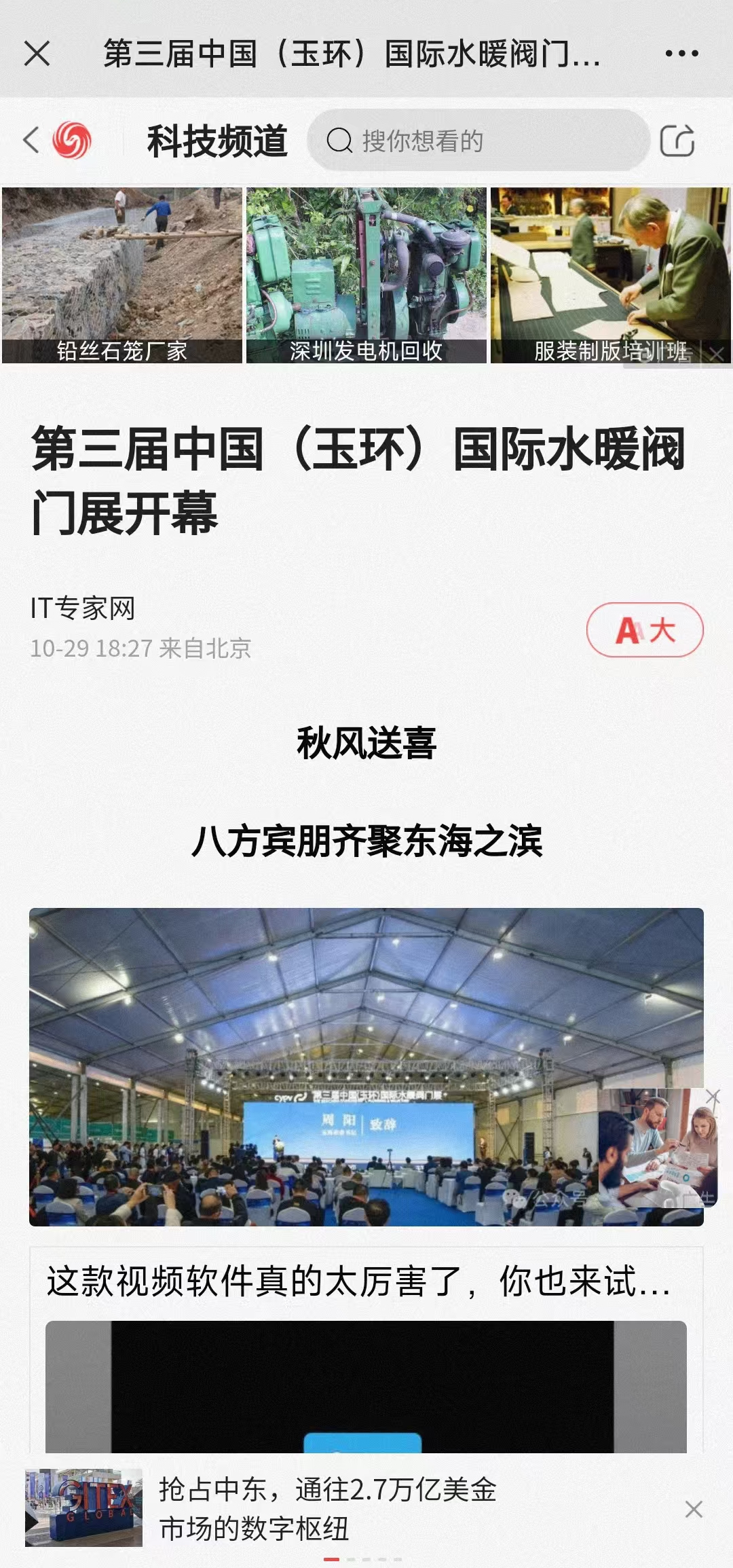
Task: Tap the 搜你想看的 search box
Action: [478, 141]
